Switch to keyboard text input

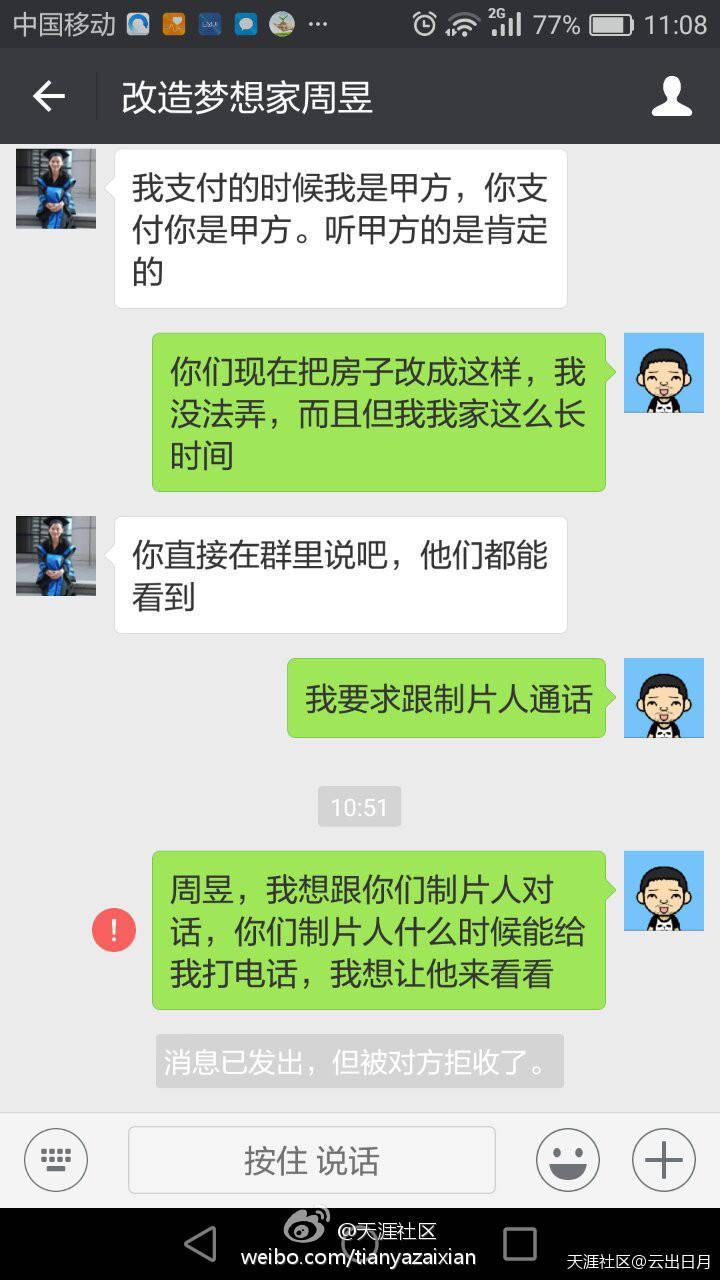tap(56, 1160)
